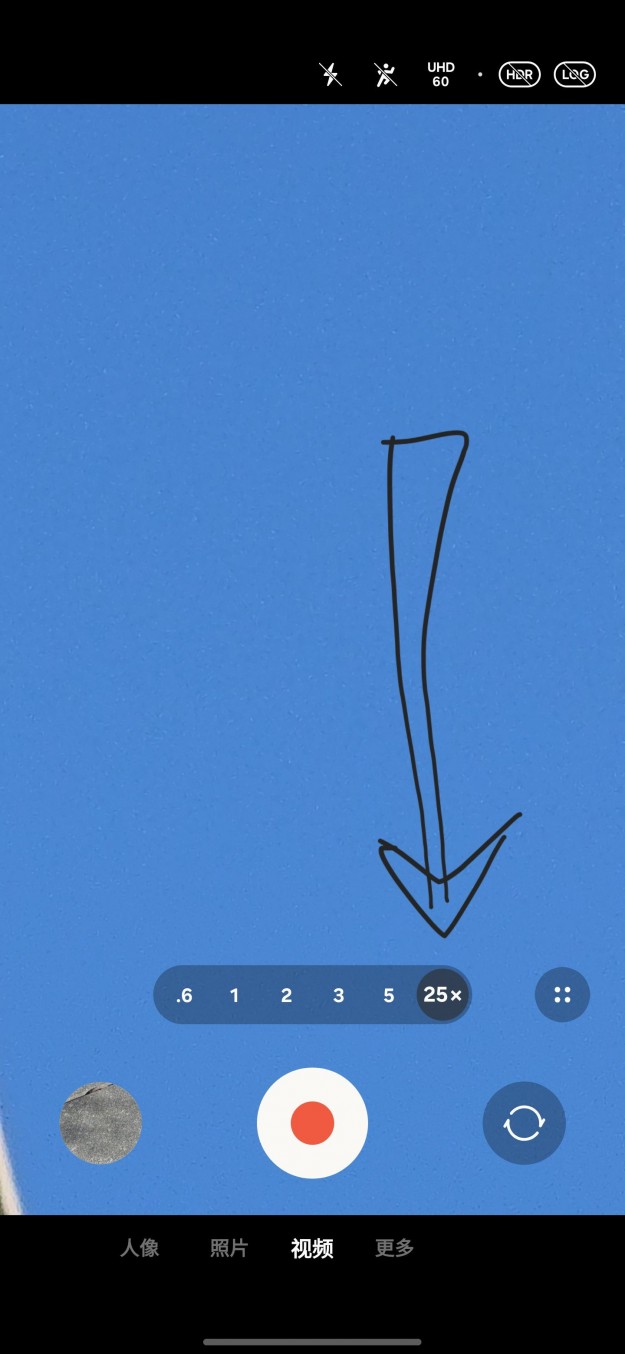Image resolution: width=625 pixels, height=1354 pixels.
Task: Select 1x zoom level
Action: [234, 995]
